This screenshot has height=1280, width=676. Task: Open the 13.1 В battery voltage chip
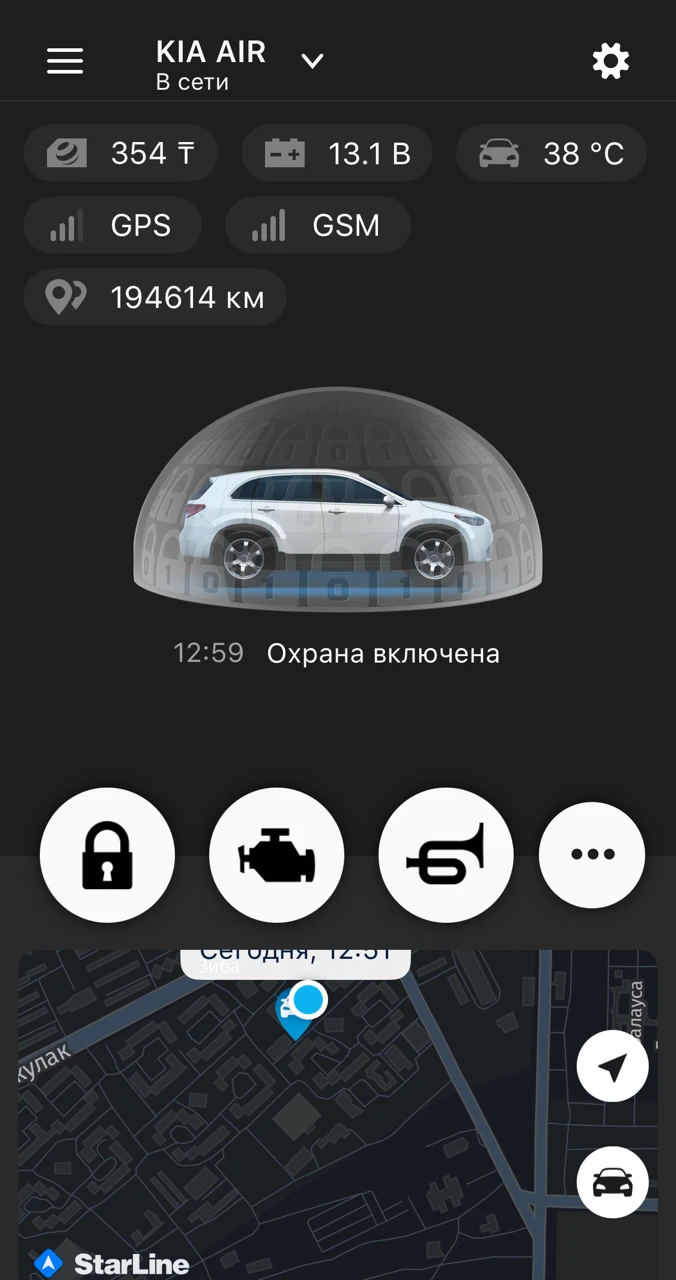tap(337, 154)
